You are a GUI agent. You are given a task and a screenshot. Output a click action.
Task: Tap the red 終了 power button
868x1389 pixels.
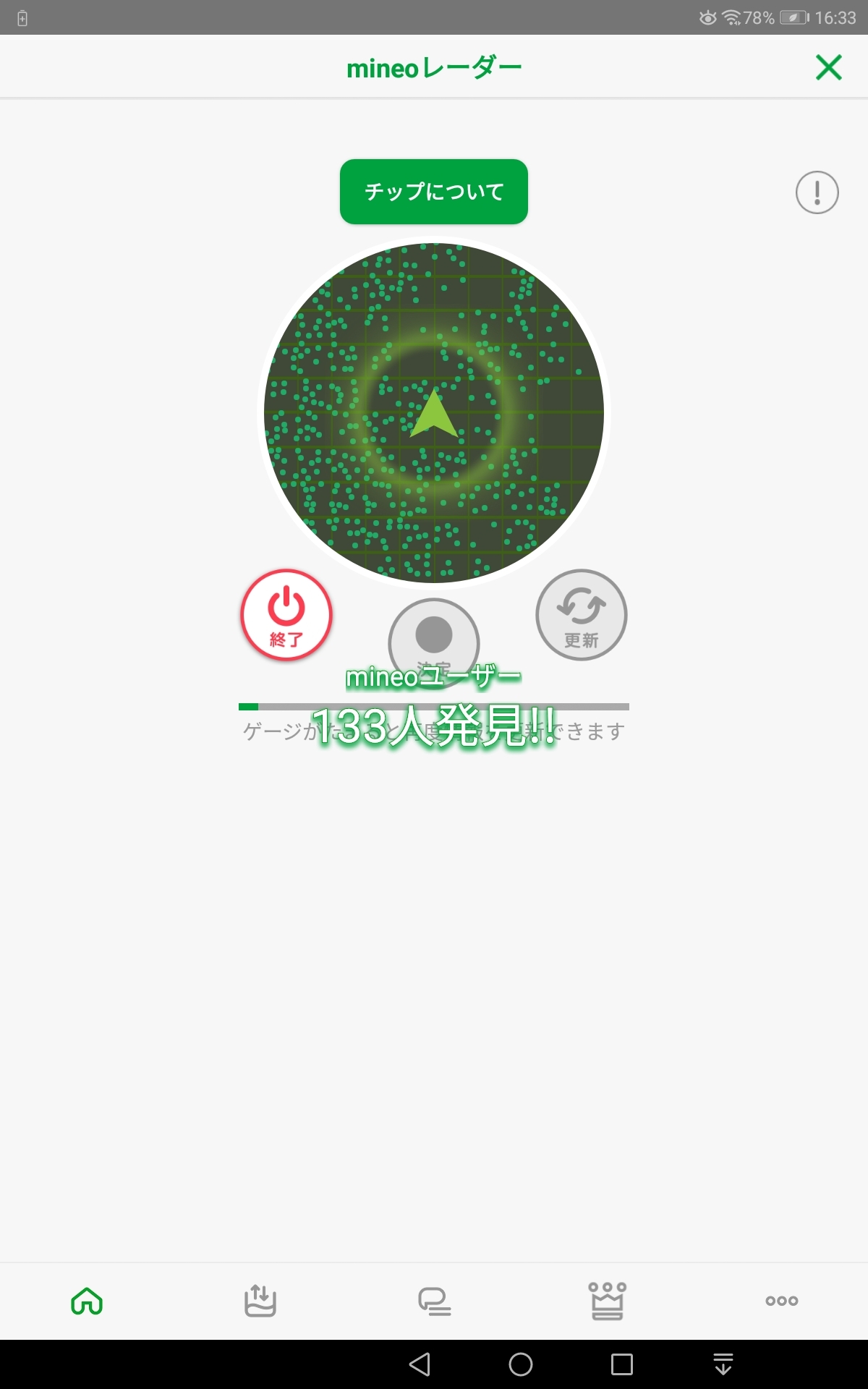click(x=286, y=615)
